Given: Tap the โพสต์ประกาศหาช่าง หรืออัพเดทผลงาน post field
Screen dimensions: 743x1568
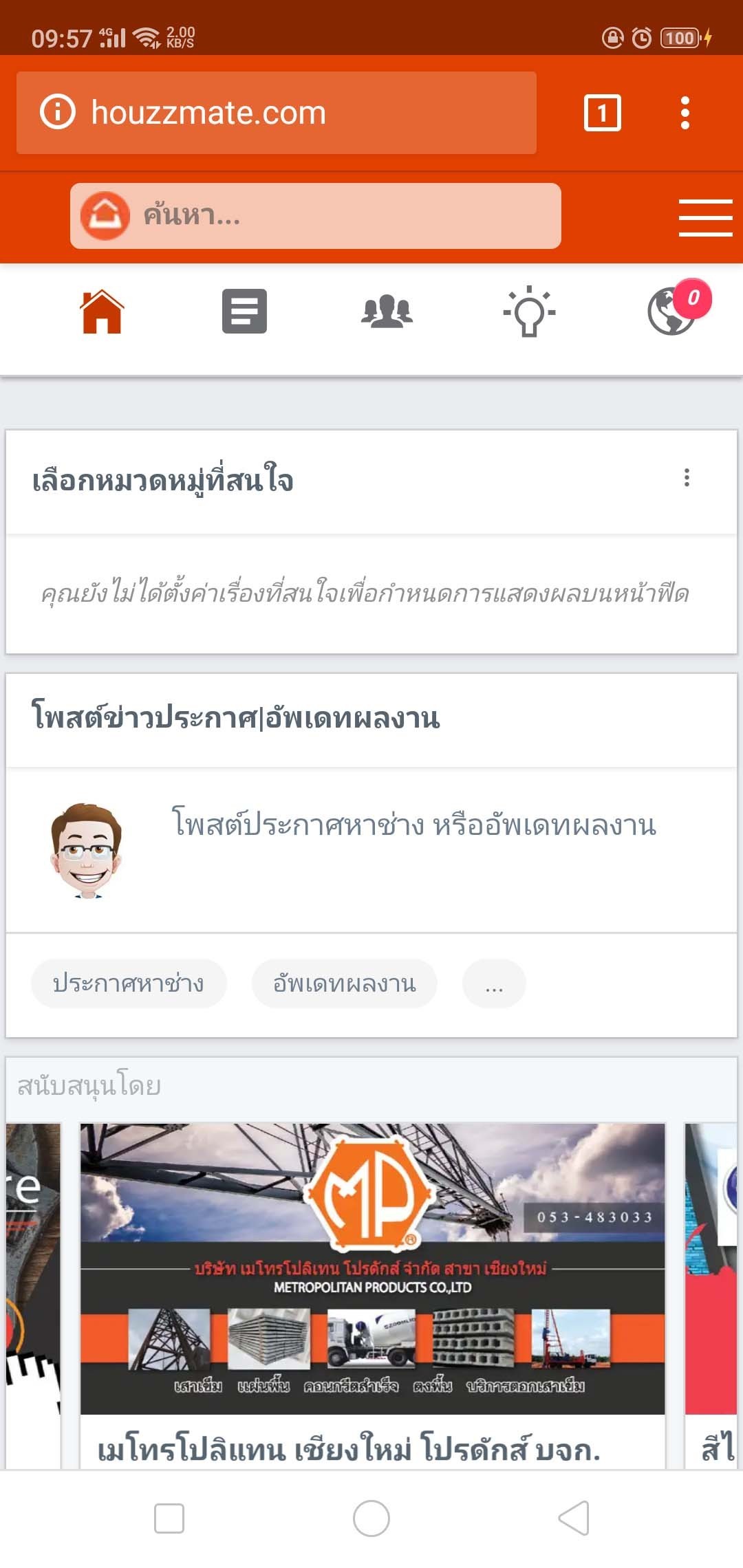Looking at the screenshot, I should point(413,825).
